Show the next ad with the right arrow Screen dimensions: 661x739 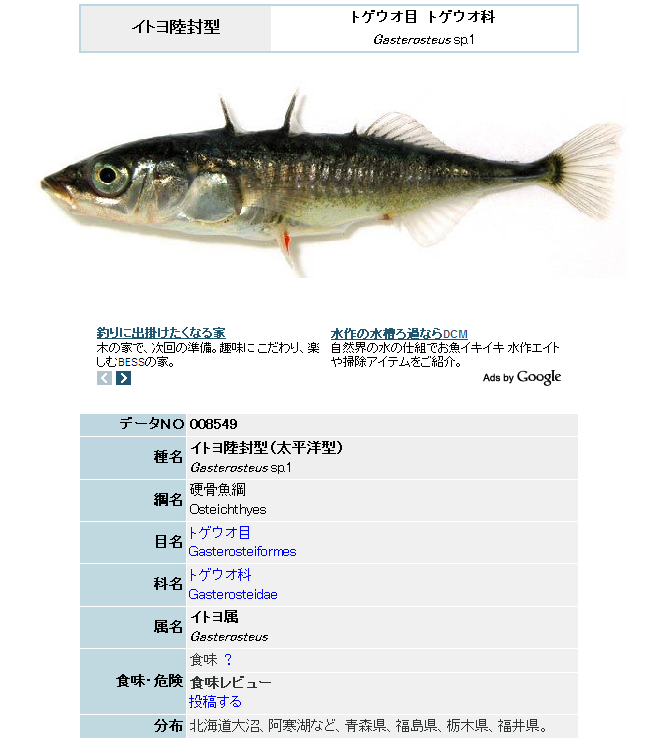(x=123, y=378)
